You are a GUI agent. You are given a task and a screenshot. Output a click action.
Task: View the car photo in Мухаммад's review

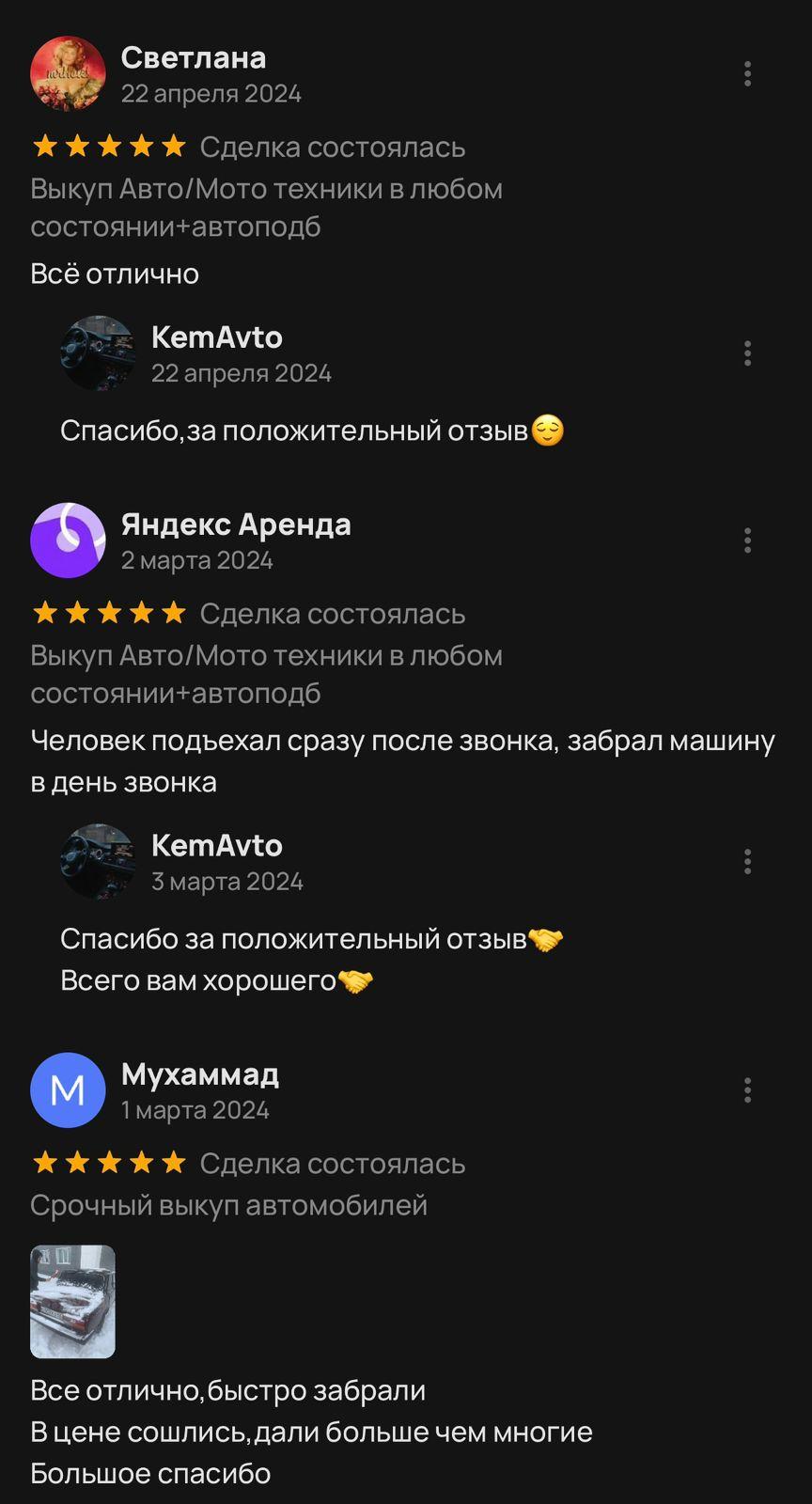72,1301
